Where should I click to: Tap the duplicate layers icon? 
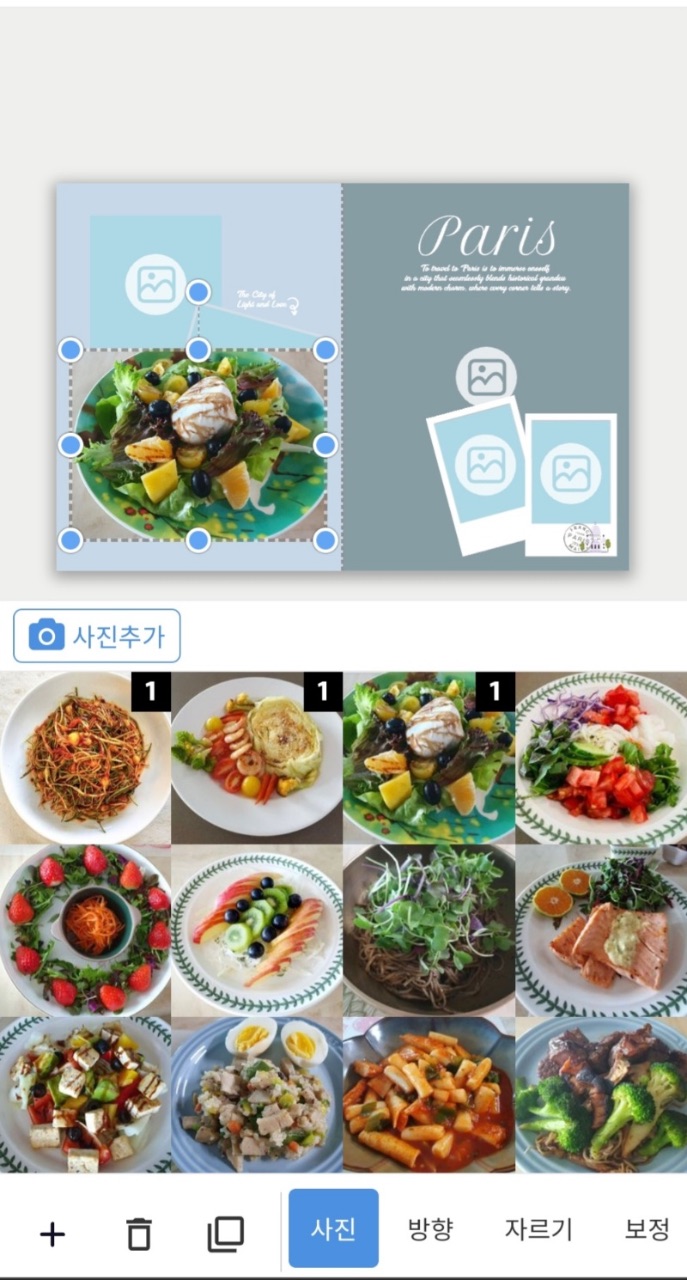tap(226, 1235)
